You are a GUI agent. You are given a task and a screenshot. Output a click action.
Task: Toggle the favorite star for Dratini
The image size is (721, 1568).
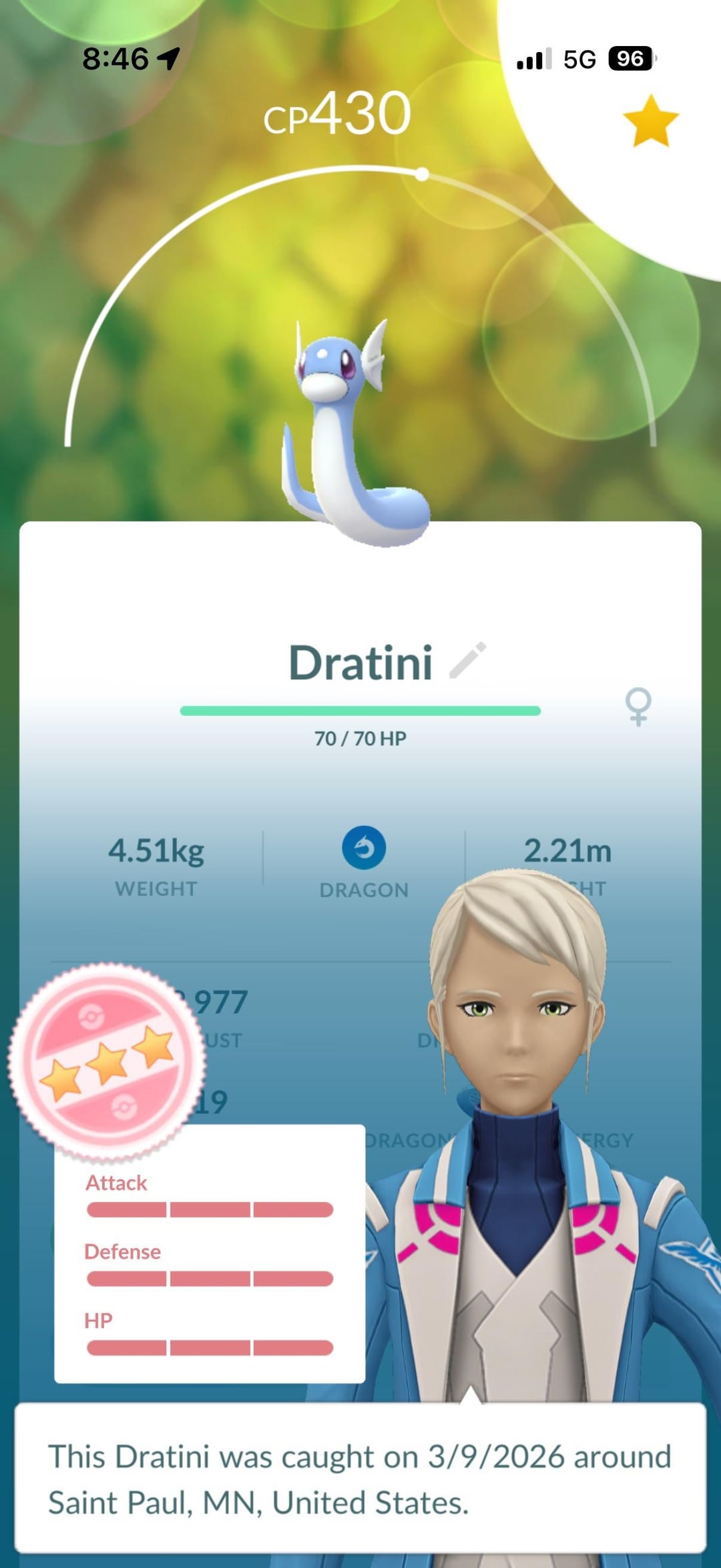pos(650,121)
